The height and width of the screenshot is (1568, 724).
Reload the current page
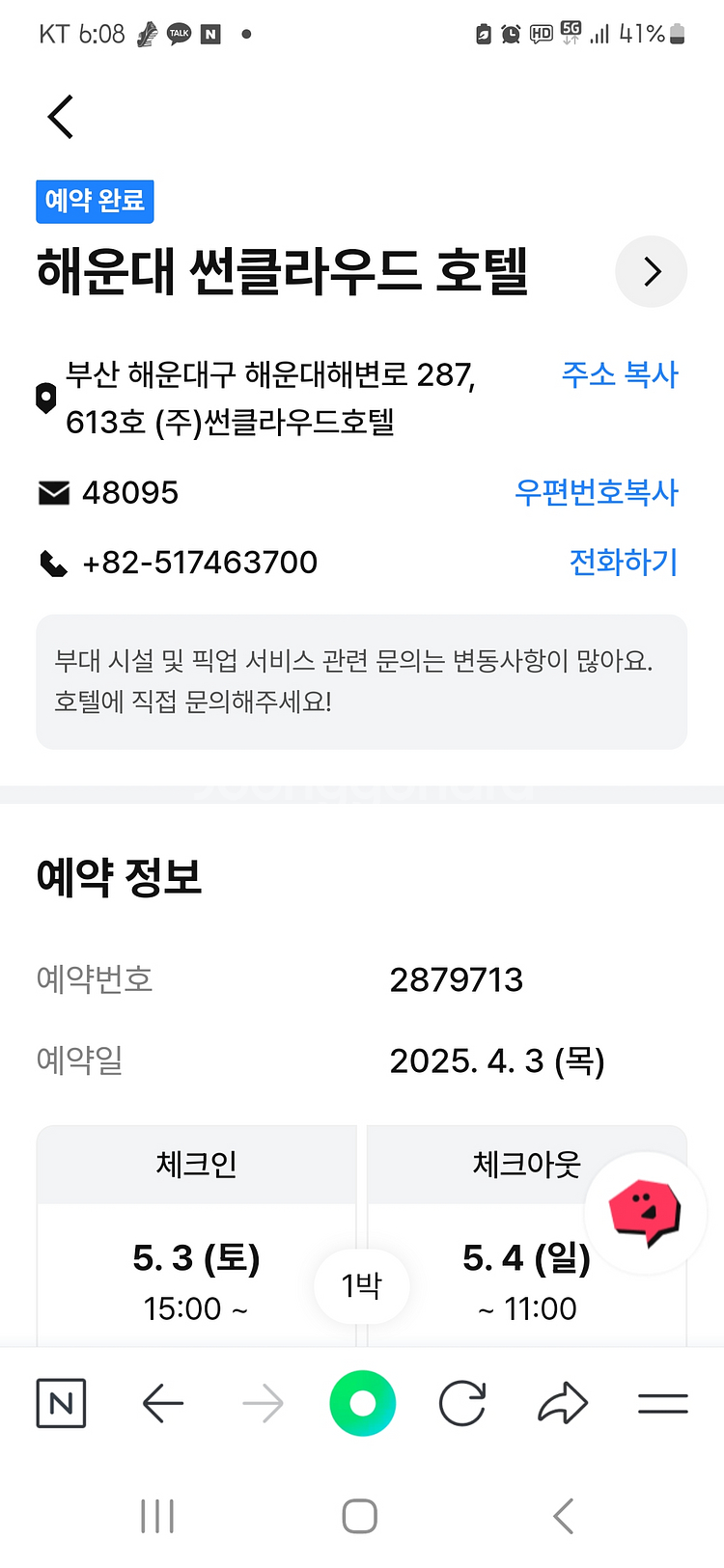tap(462, 1403)
